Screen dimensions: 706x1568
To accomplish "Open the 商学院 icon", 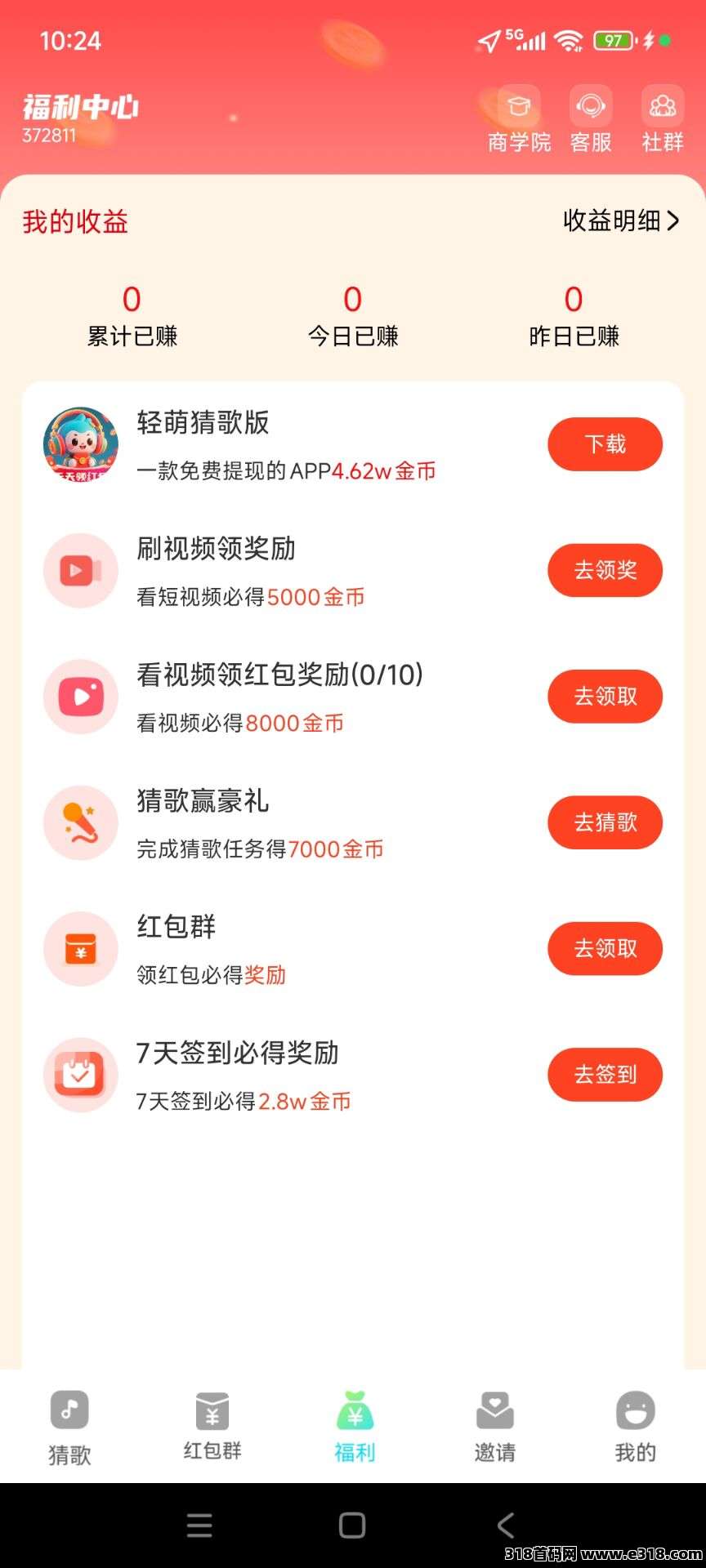I will click(519, 120).
